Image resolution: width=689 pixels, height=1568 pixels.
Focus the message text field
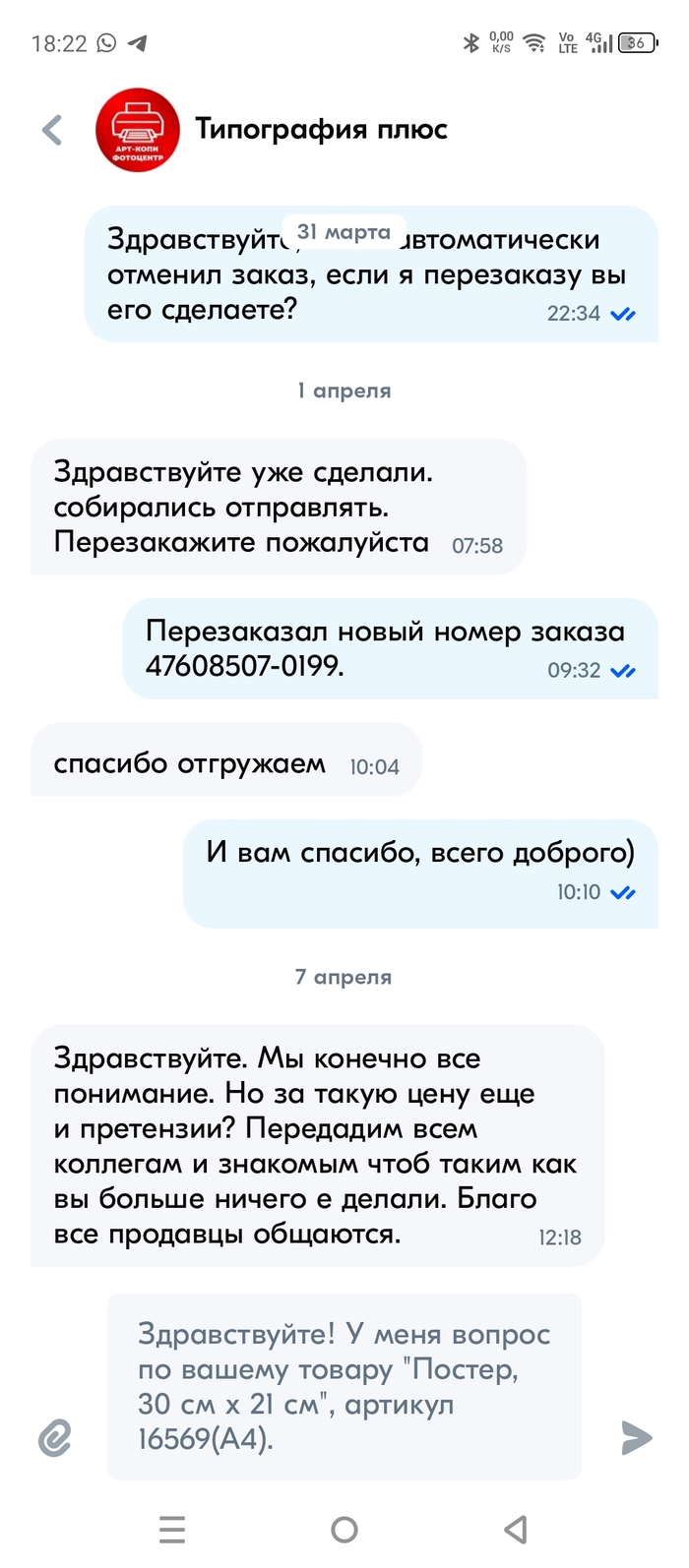coord(344,1386)
